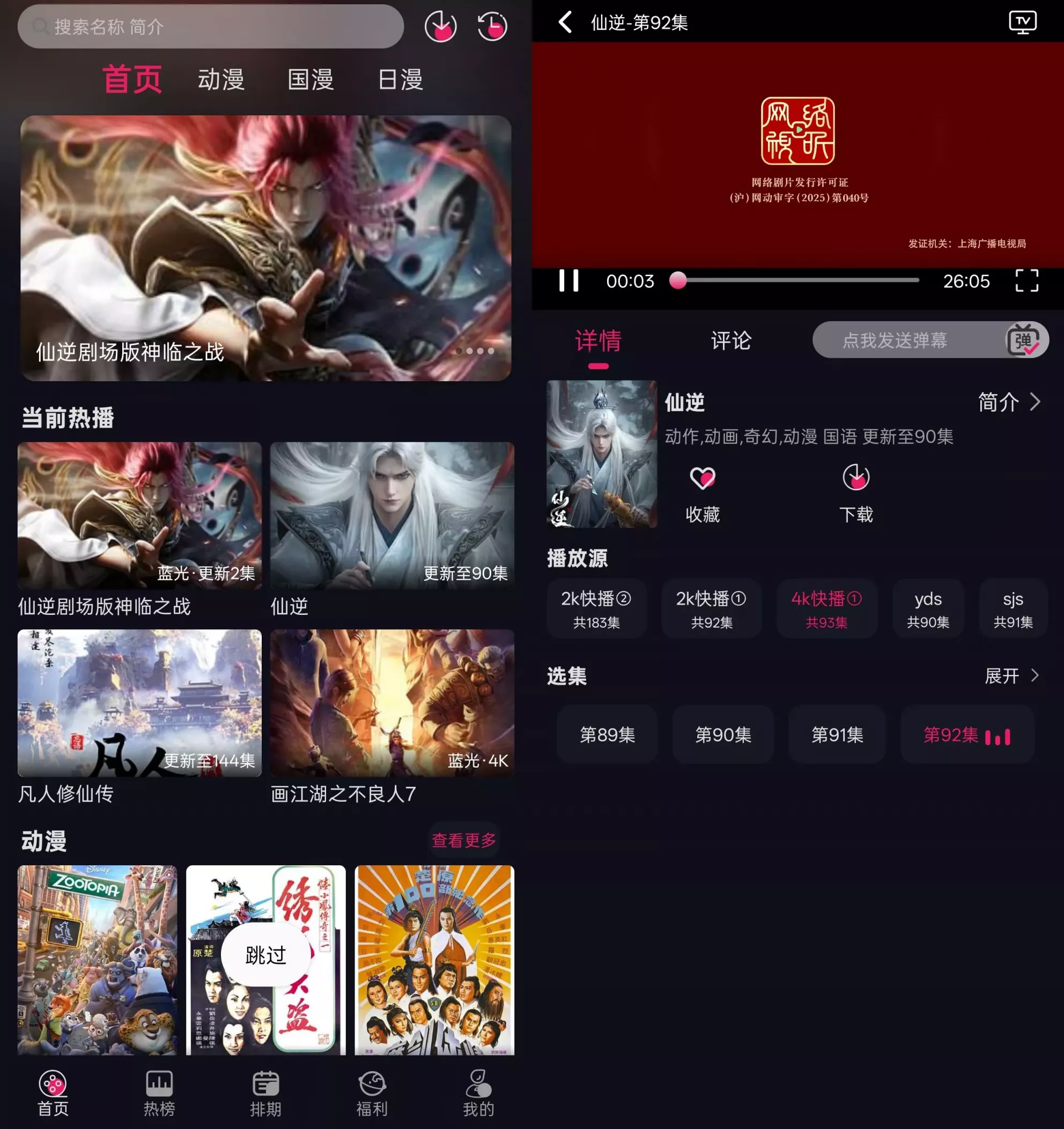1064x1129 pixels.
Task: Select the 2k快播① playback source
Action: pos(711,609)
